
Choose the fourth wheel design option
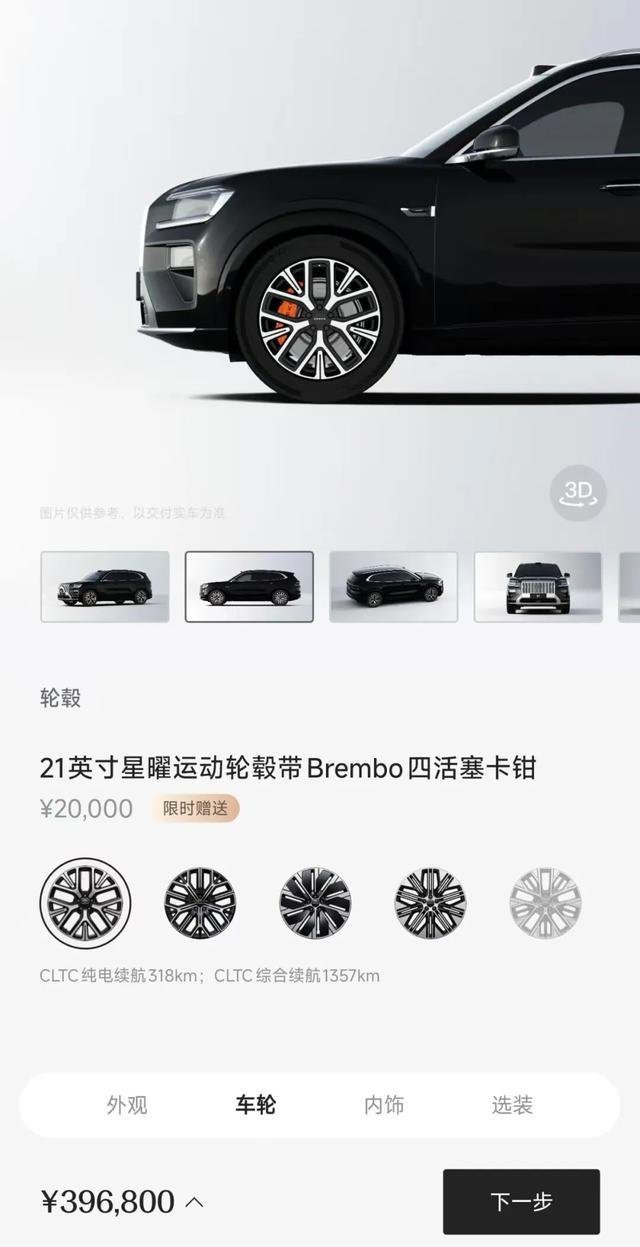[x=430, y=903]
